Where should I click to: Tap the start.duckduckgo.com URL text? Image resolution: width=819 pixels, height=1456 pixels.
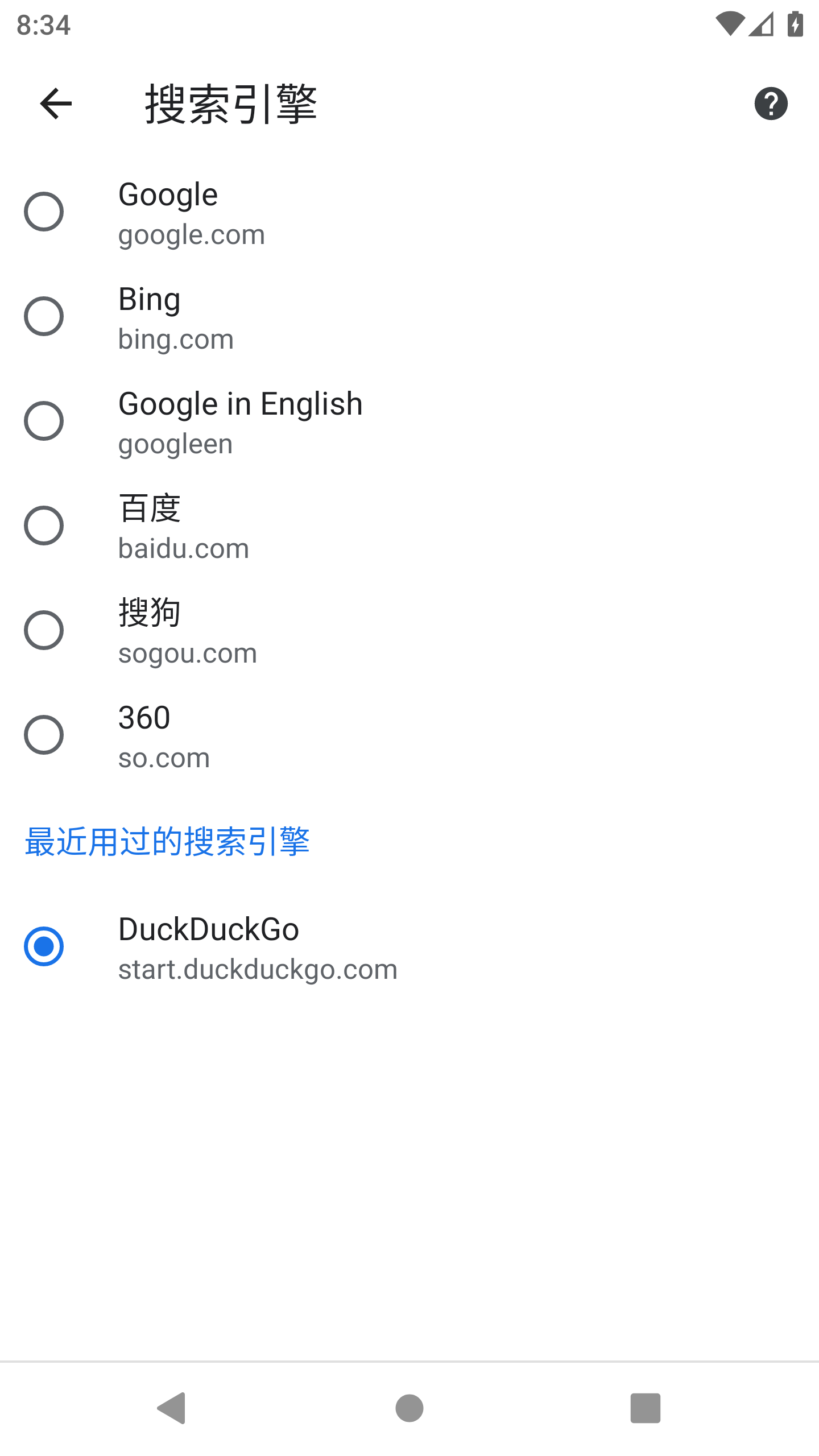pyautogui.click(x=257, y=970)
